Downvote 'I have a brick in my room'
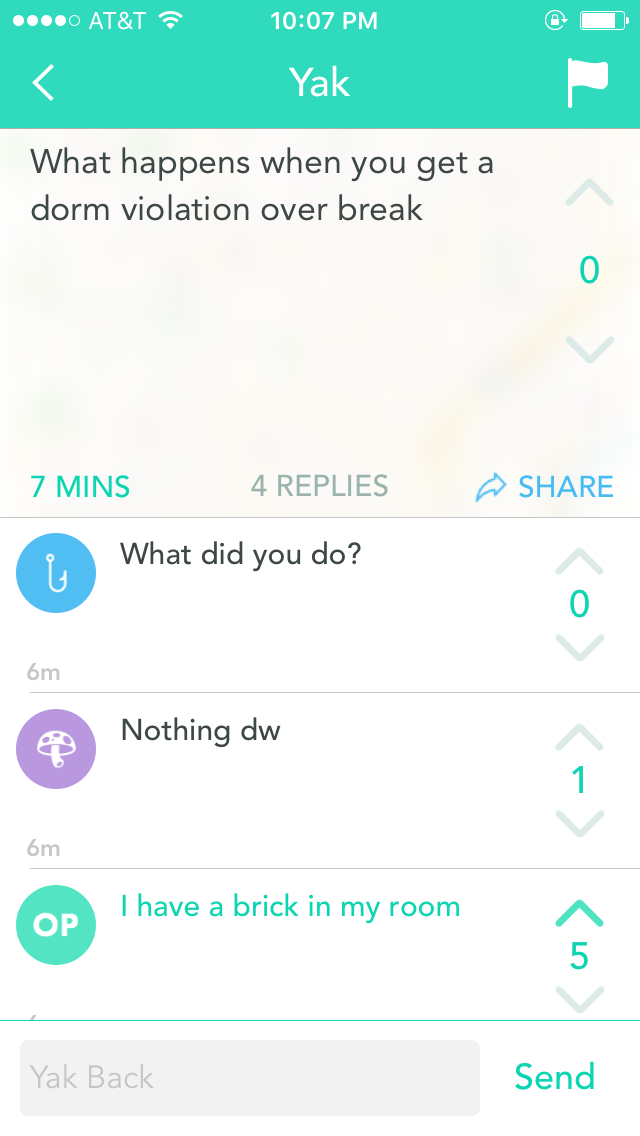The width and height of the screenshot is (640, 1136). click(580, 998)
